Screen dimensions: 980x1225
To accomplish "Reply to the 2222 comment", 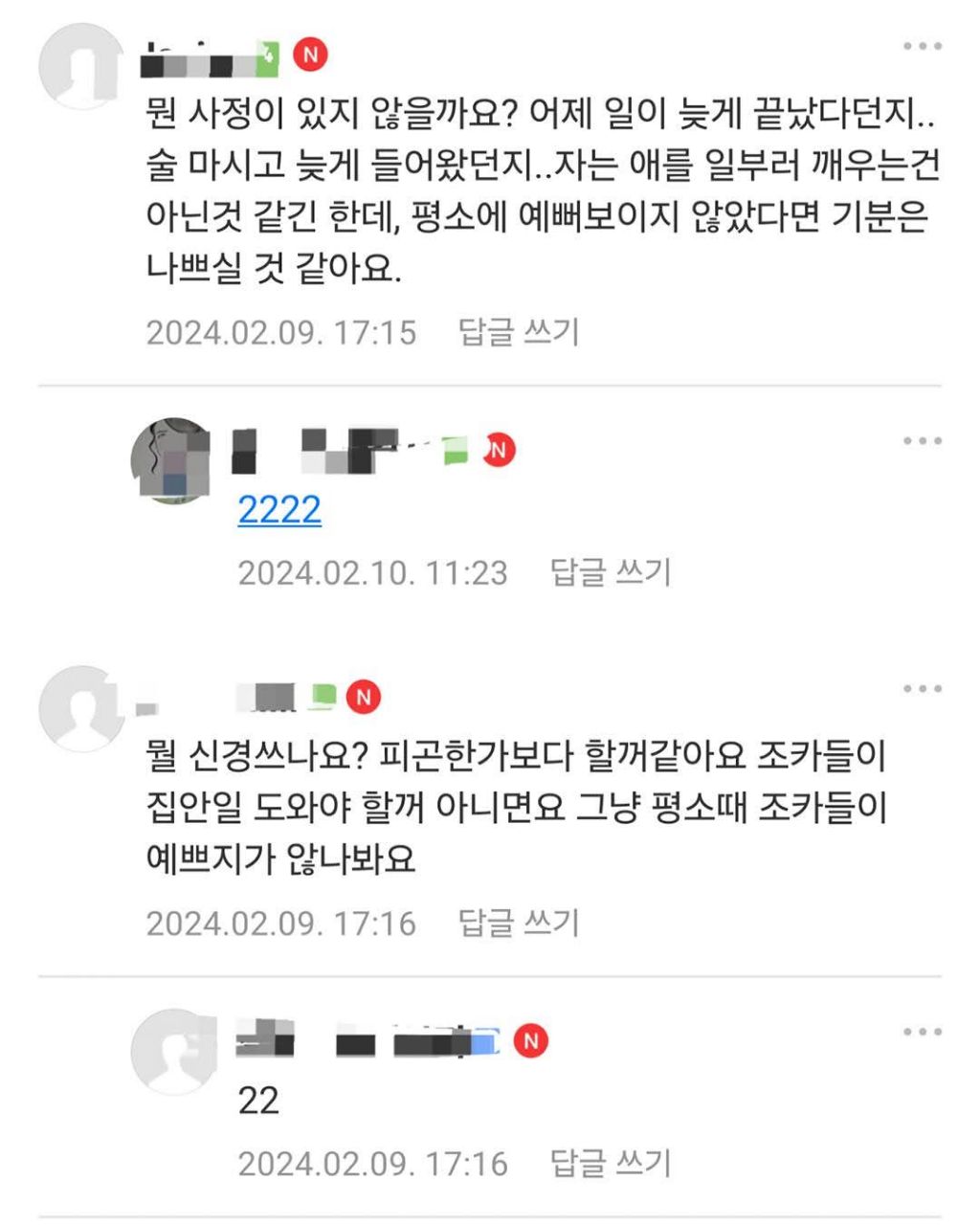I will [611, 572].
